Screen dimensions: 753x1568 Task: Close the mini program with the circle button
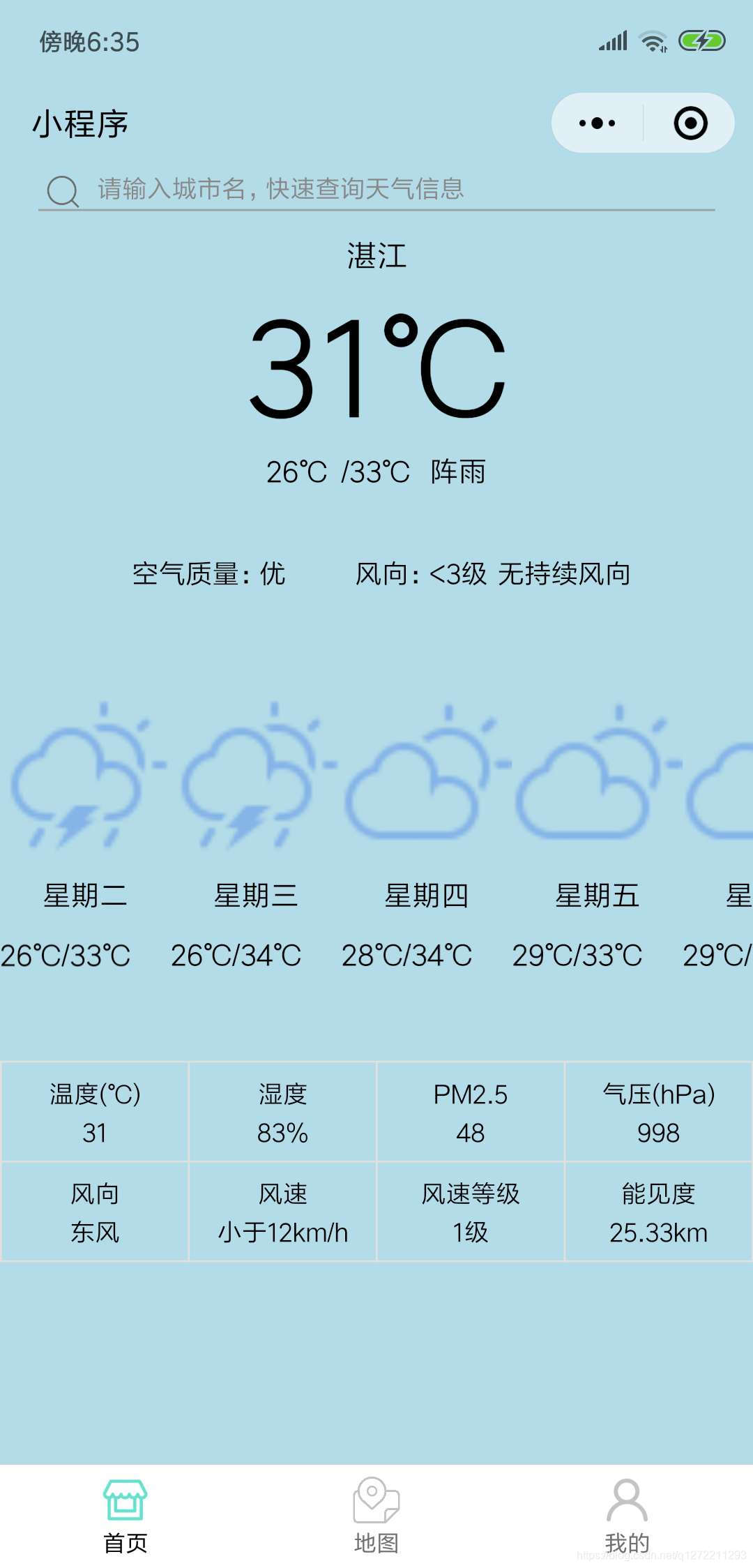(x=690, y=123)
